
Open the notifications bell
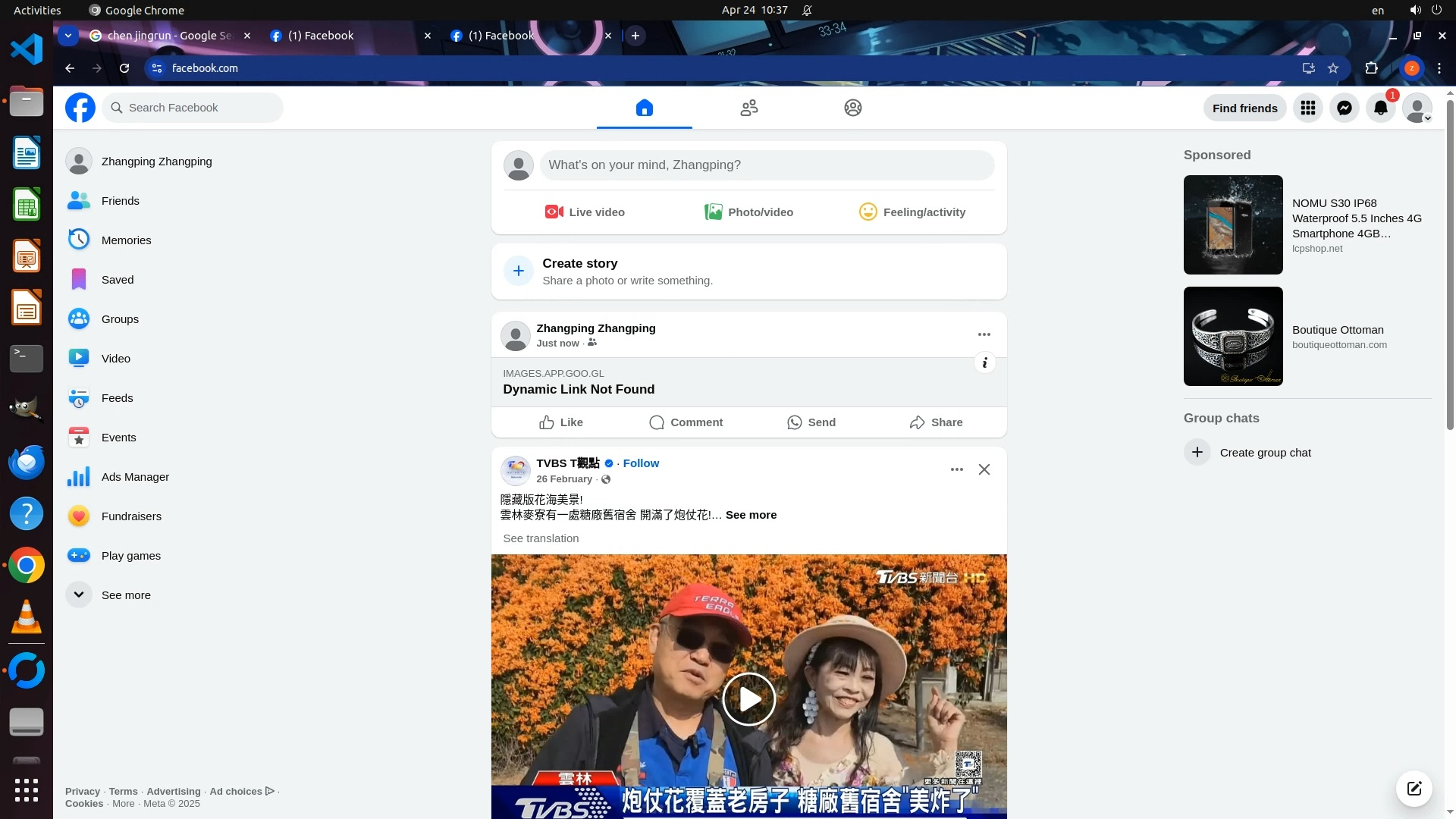tap(1381, 108)
